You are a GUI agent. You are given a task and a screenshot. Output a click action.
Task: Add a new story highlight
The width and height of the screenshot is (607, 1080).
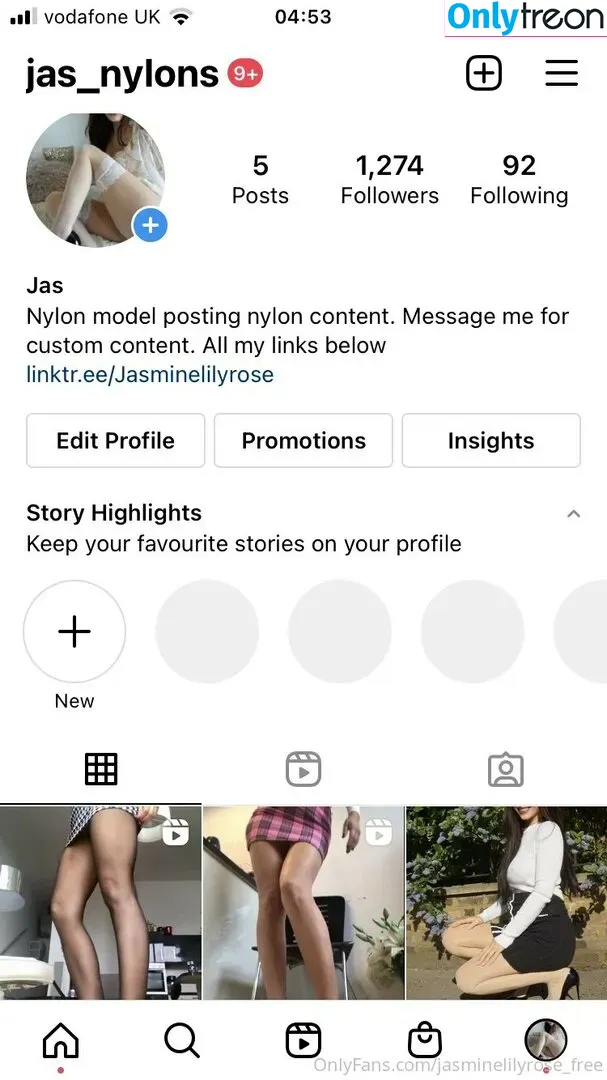74,632
